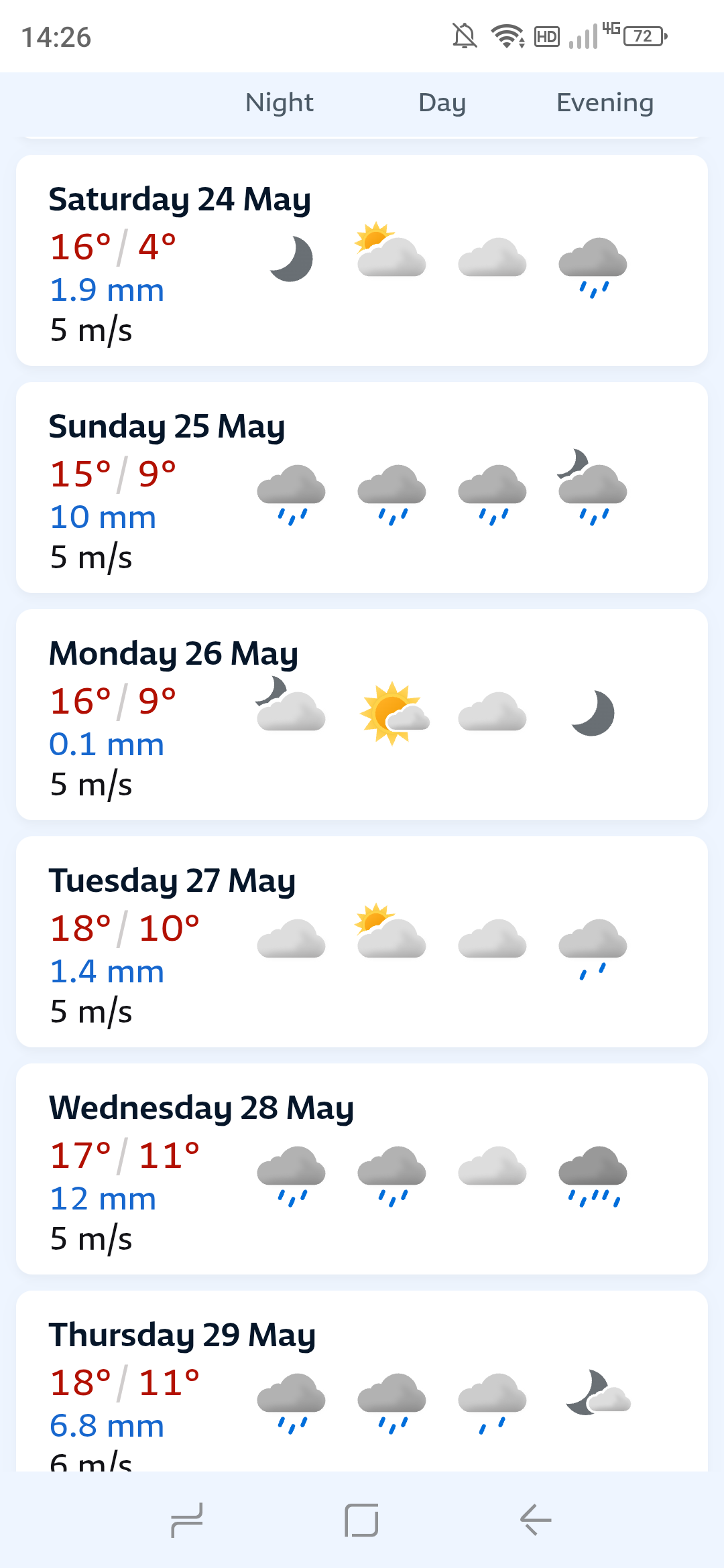View the Sunday 25 May forecast card
The height and width of the screenshot is (1568, 724).
click(362, 487)
